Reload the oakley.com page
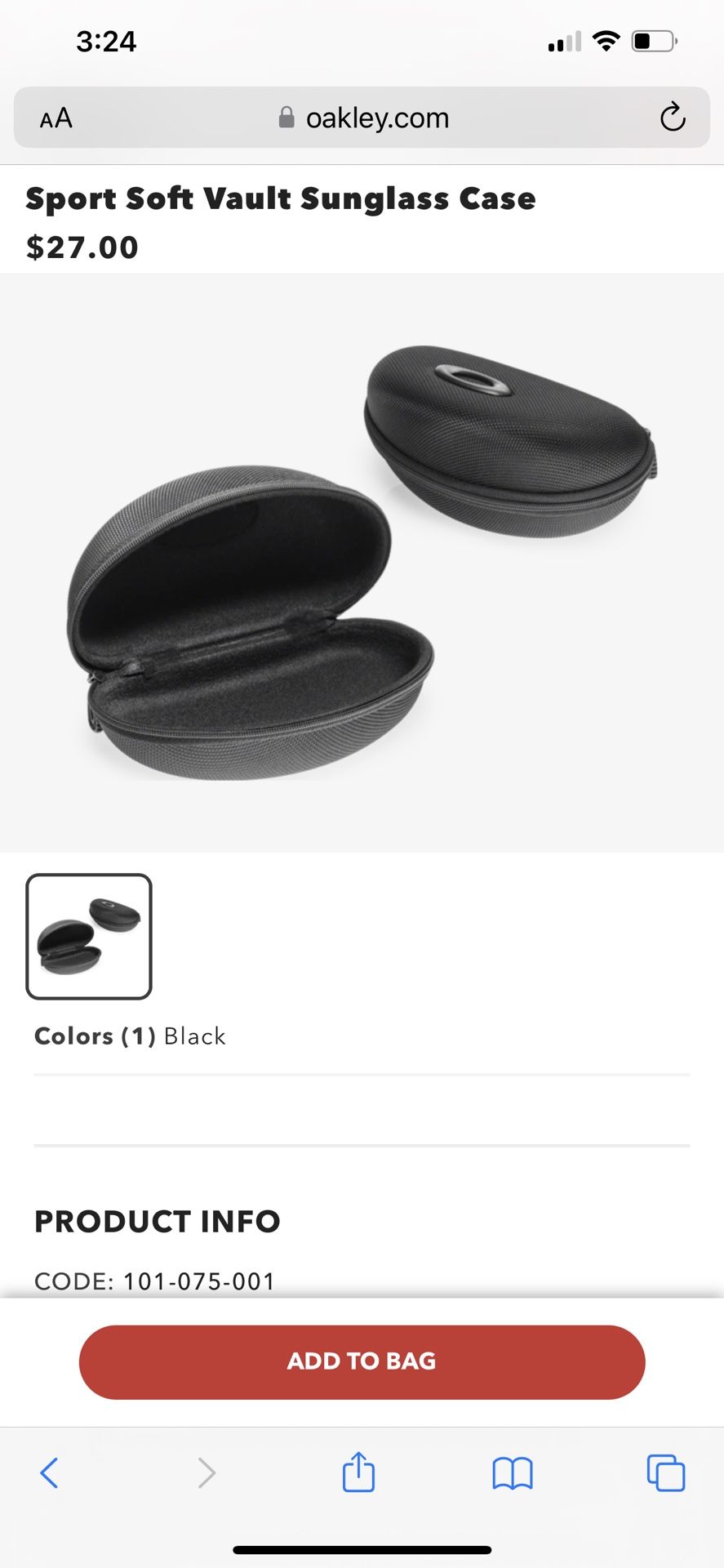The width and height of the screenshot is (724, 1568). [x=671, y=118]
